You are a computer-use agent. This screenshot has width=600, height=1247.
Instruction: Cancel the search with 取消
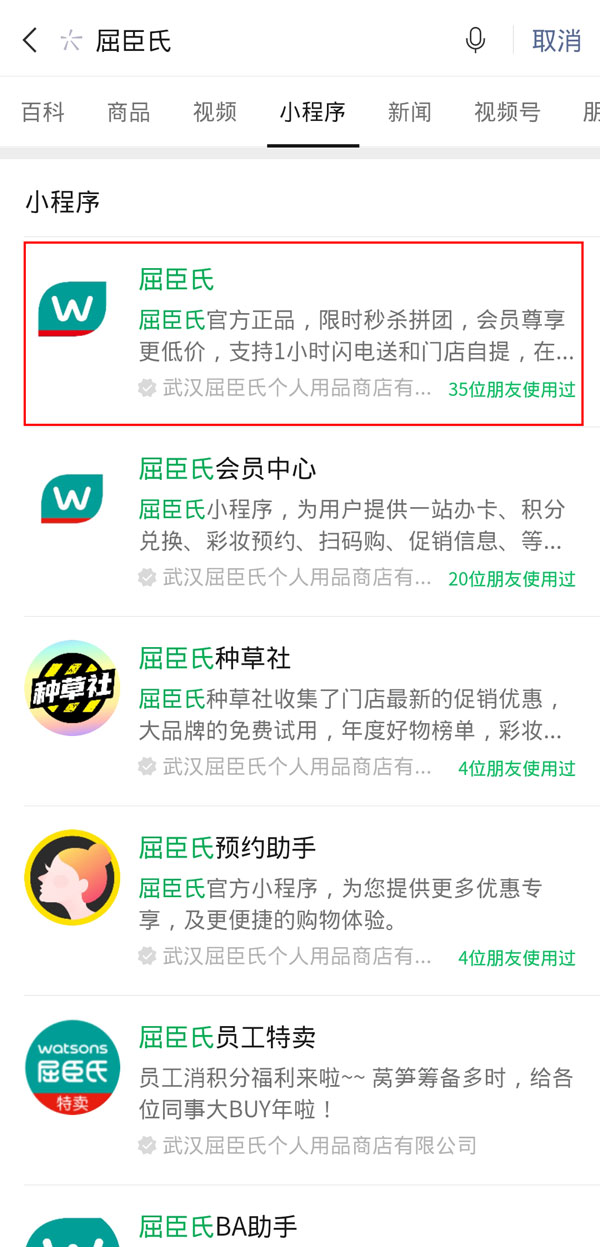pos(556,40)
